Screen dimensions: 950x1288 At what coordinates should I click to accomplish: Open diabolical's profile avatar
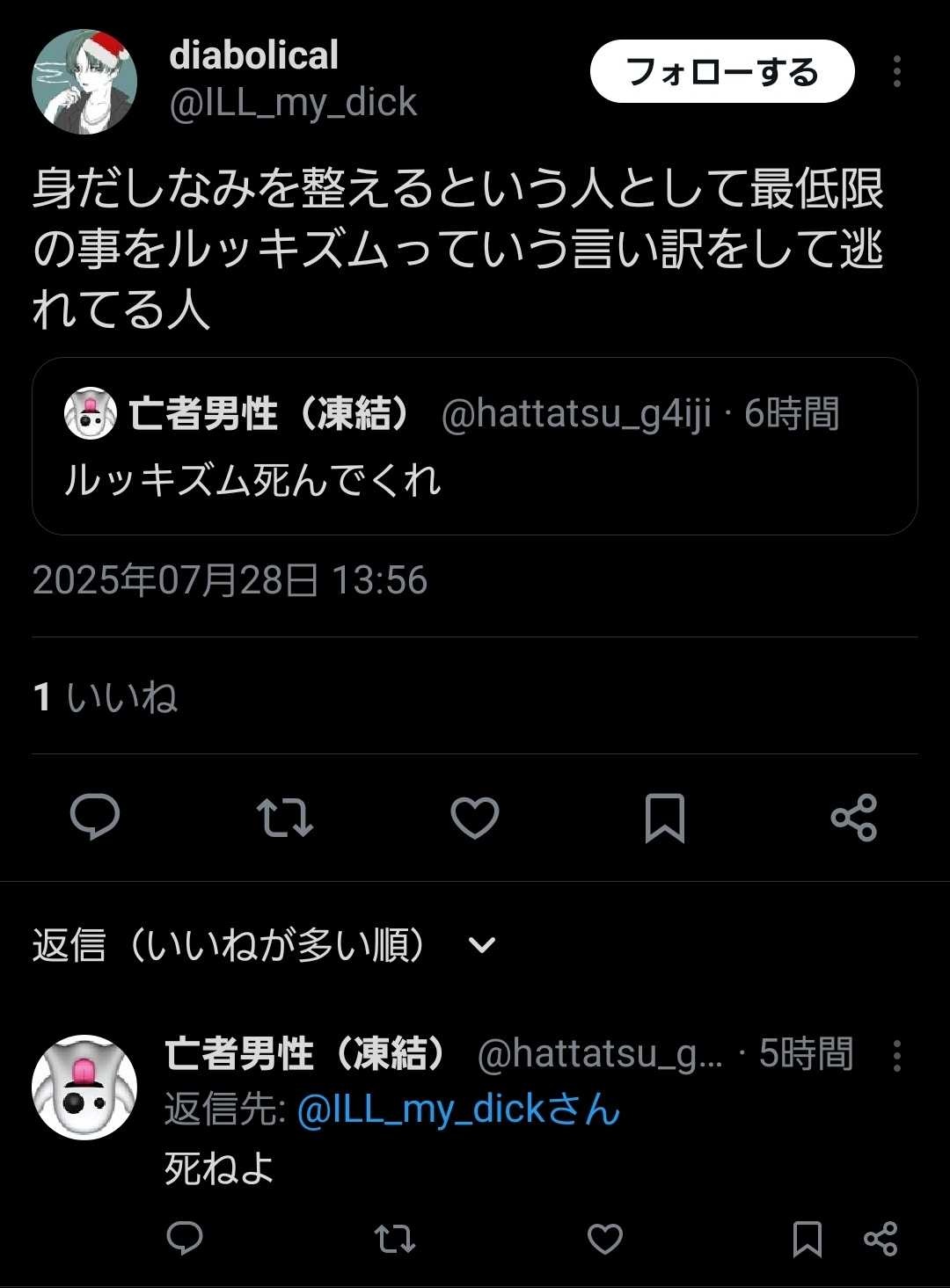(x=84, y=82)
